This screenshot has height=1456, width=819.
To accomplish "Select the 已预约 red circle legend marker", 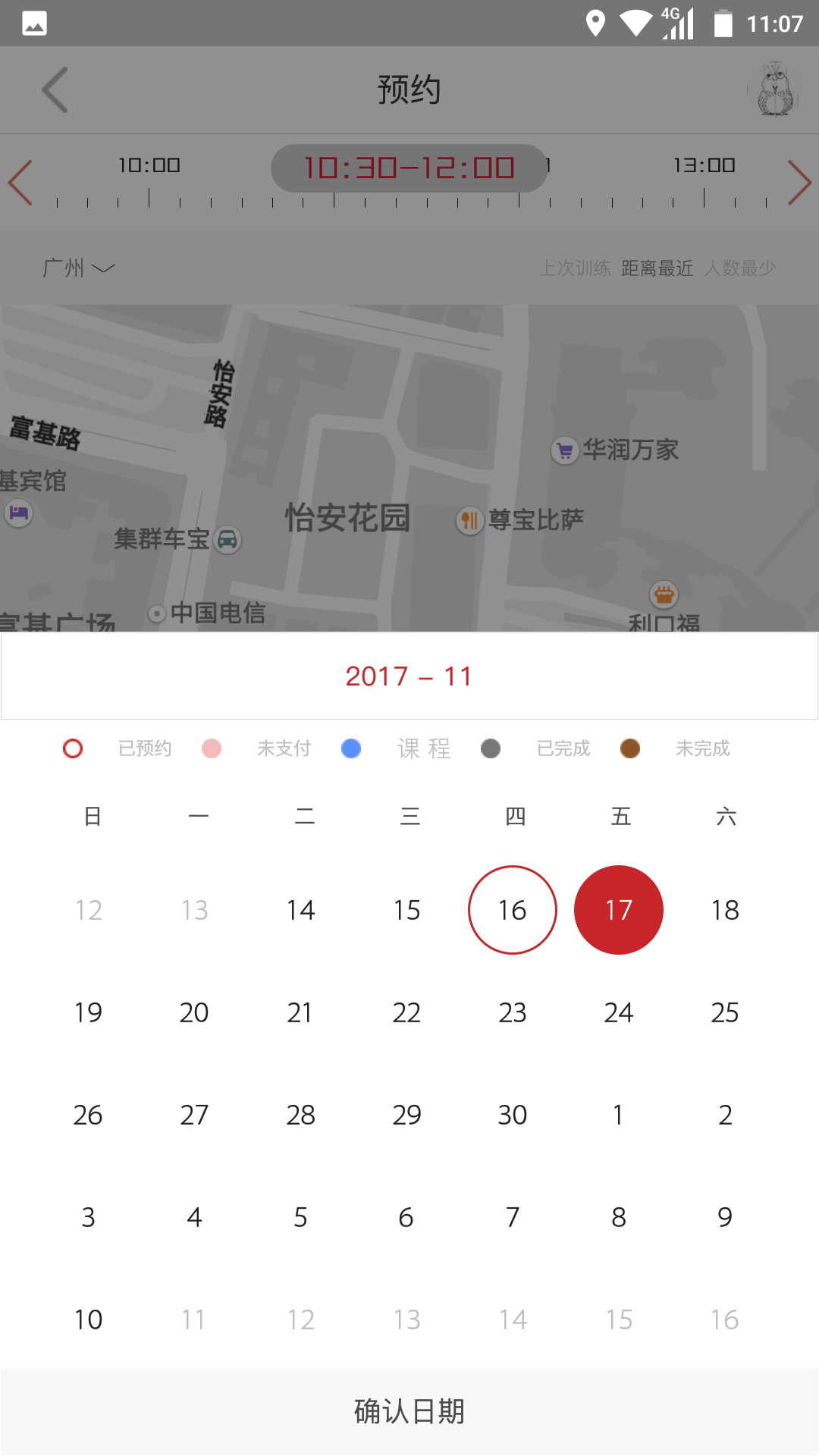I will click(x=73, y=748).
